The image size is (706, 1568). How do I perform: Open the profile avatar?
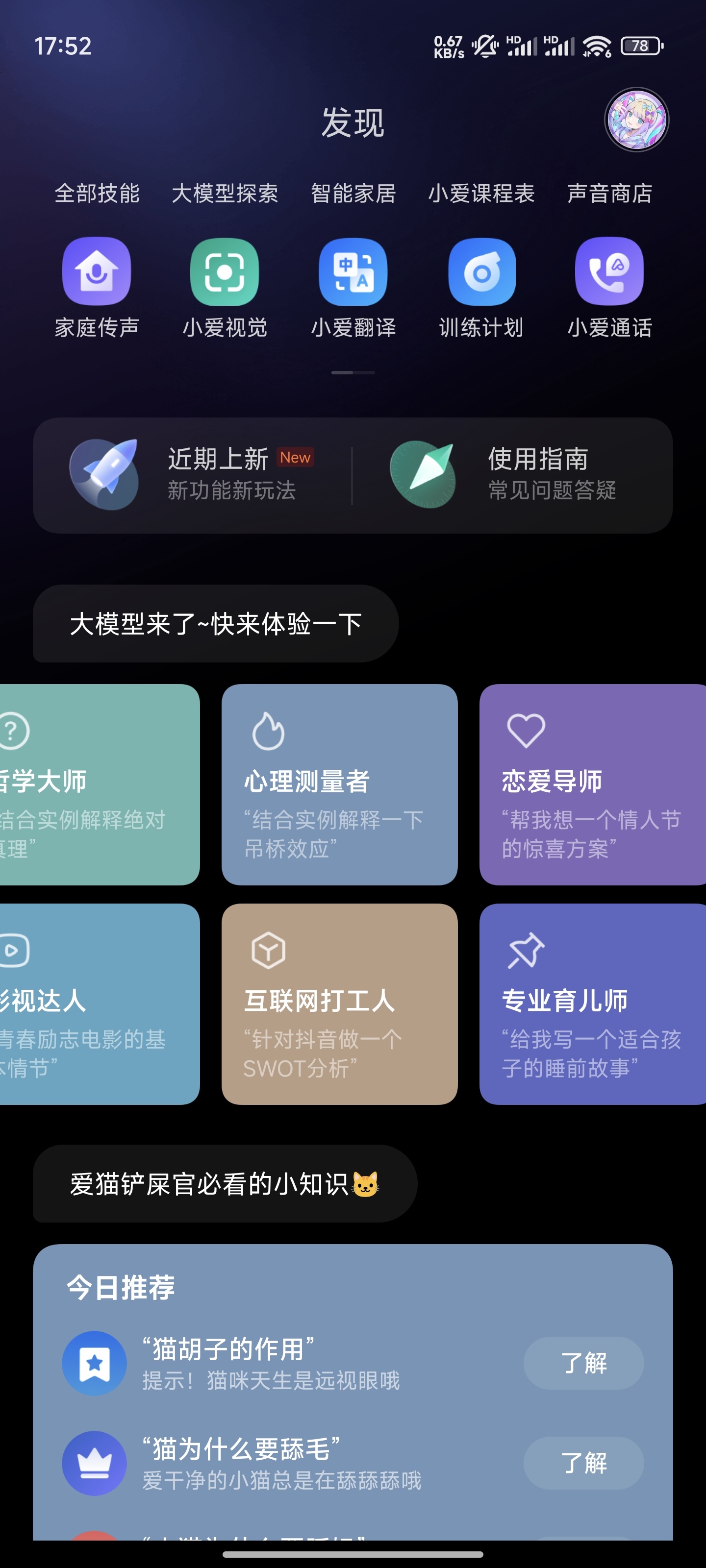(x=636, y=120)
